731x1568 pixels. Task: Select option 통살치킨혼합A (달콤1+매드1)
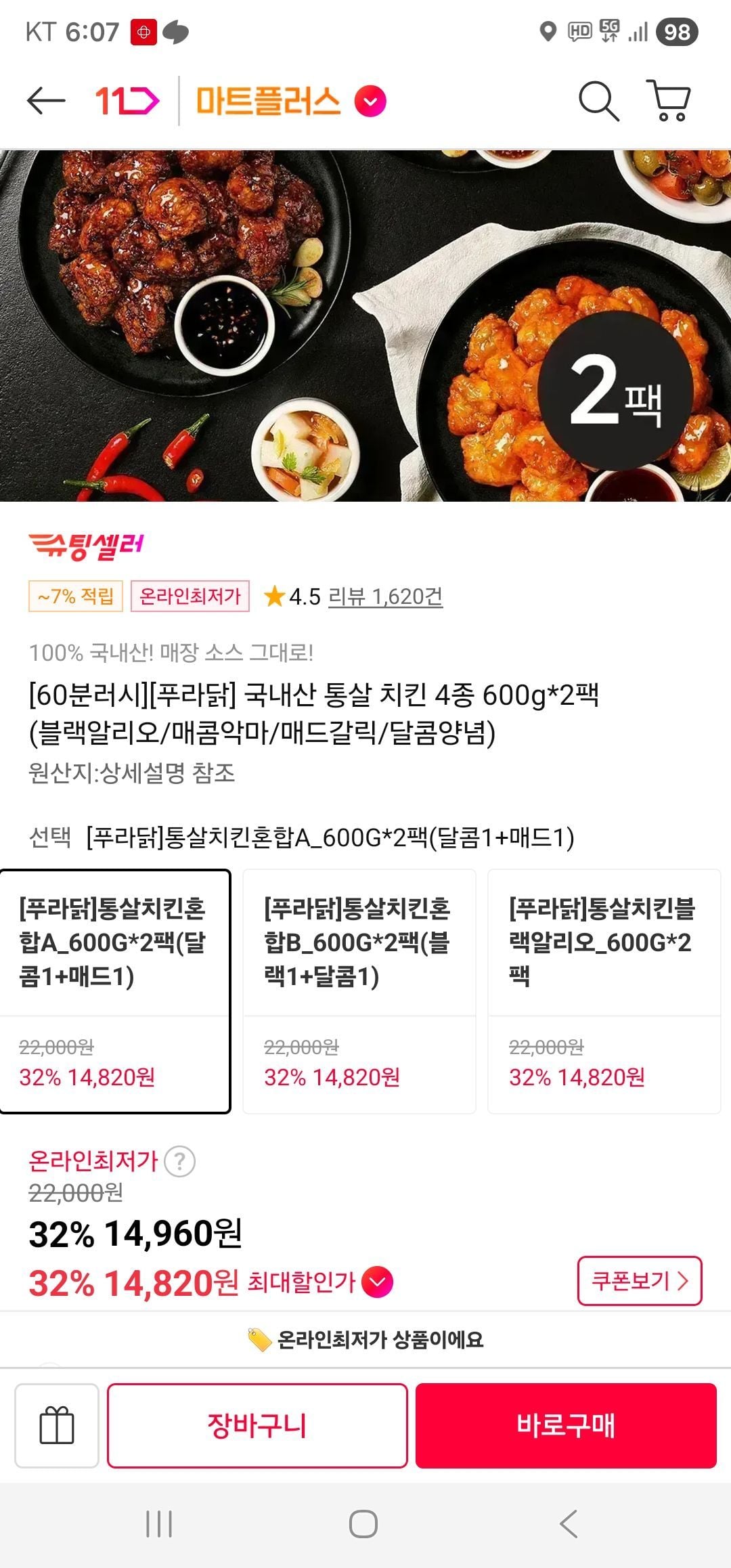(115, 991)
